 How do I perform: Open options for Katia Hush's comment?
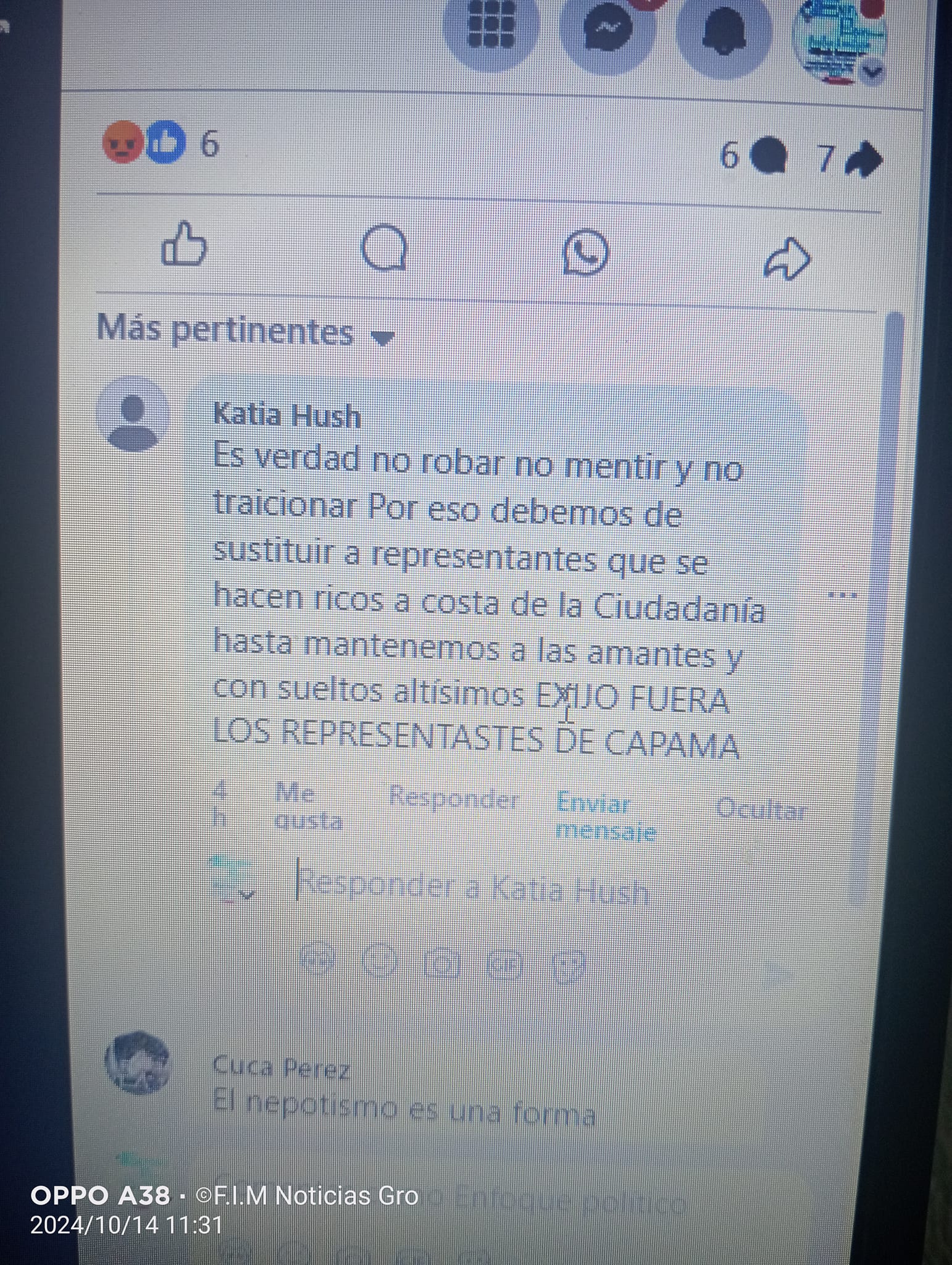tap(841, 595)
